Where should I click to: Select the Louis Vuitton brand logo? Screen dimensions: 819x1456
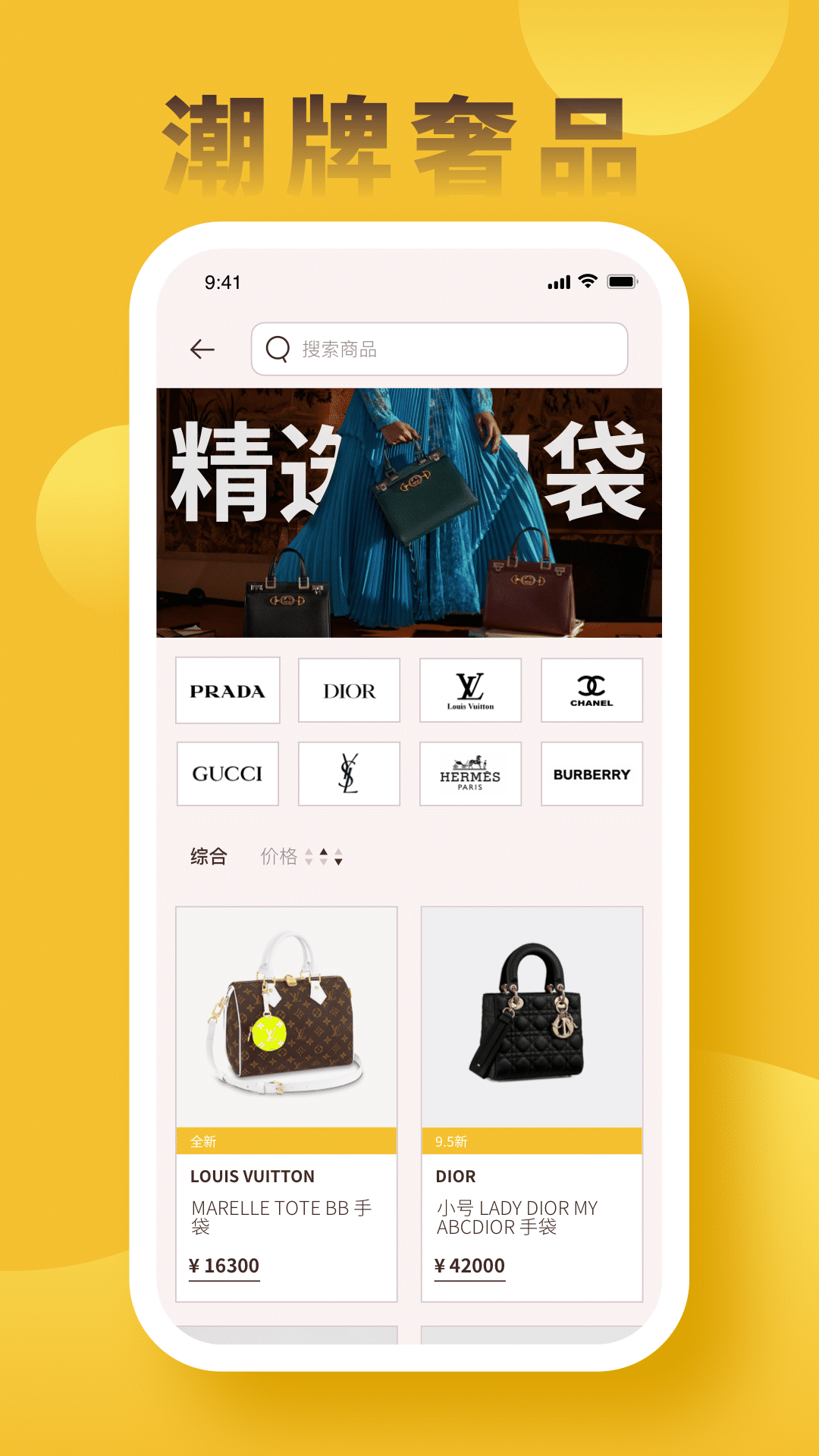[x=470, y=690]
